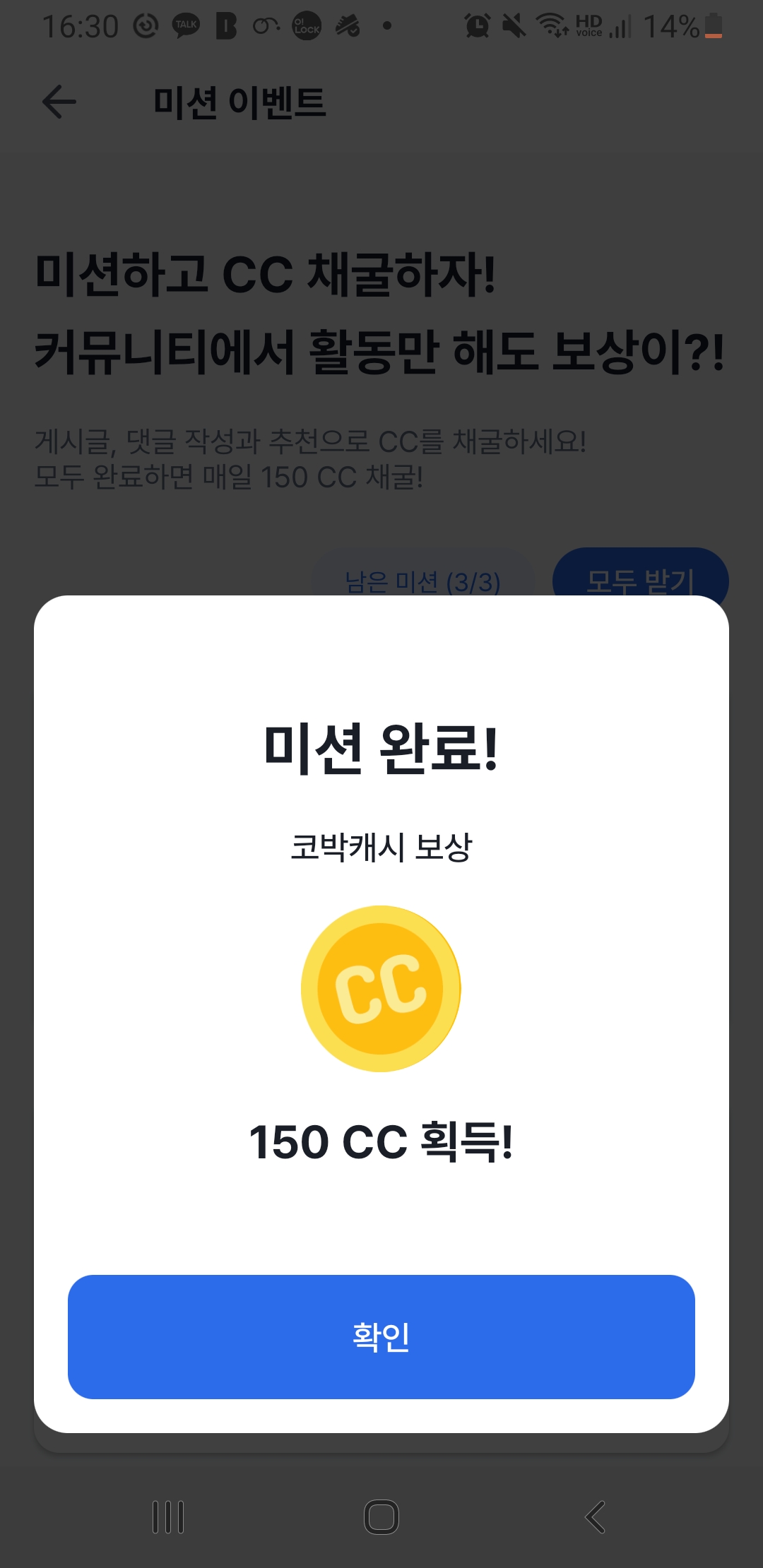Tap the cellular signal strength bars
Image resolution: width=763 pixels, height=1568 pixels.
(x=619, y=25)
